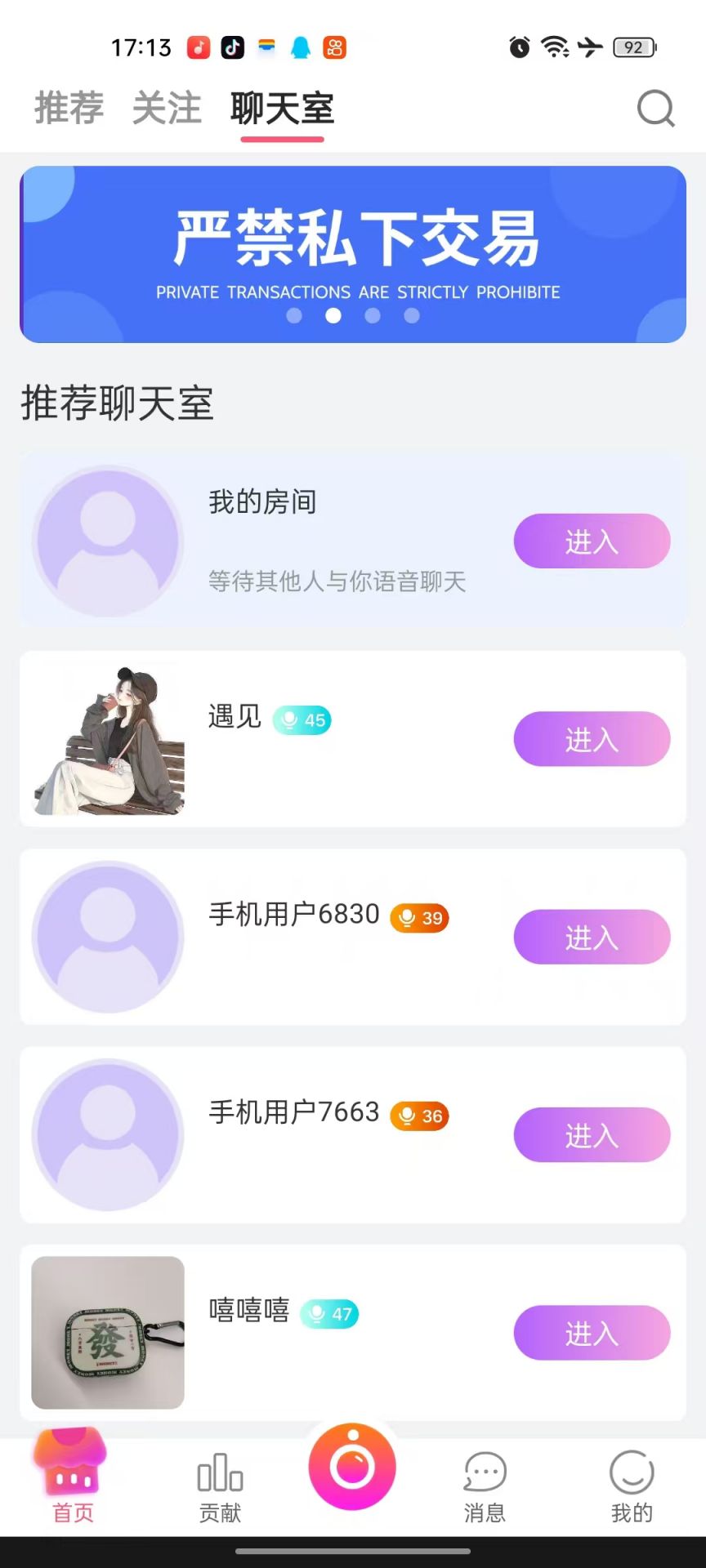Viewport: 706px width, 1568px height.
Task: Switch to the 我的 bottom tab
Action: pos(632,1488)
